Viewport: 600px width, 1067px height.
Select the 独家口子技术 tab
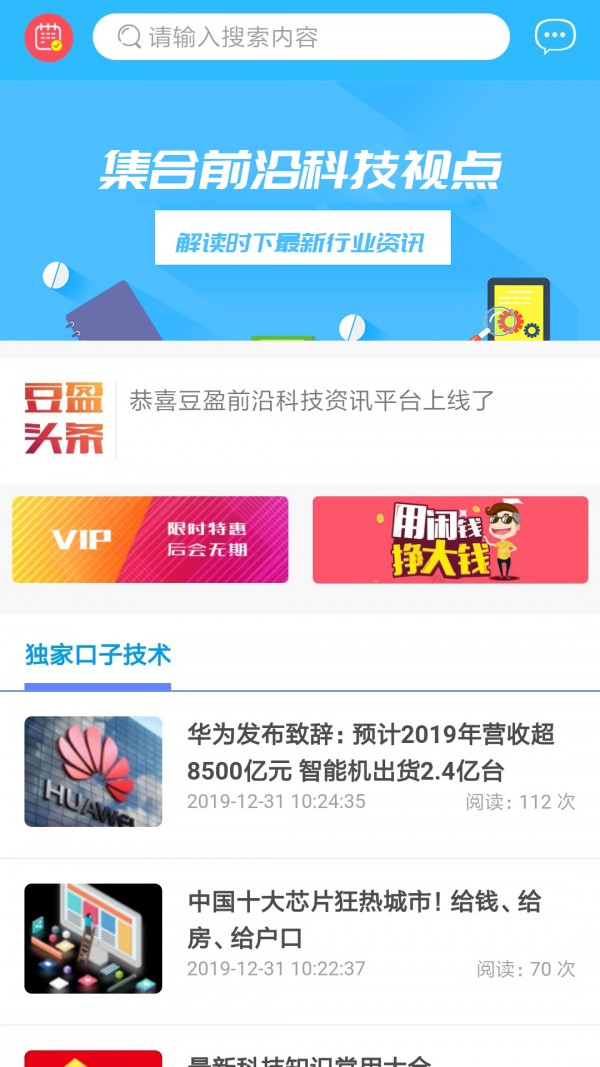98,656
